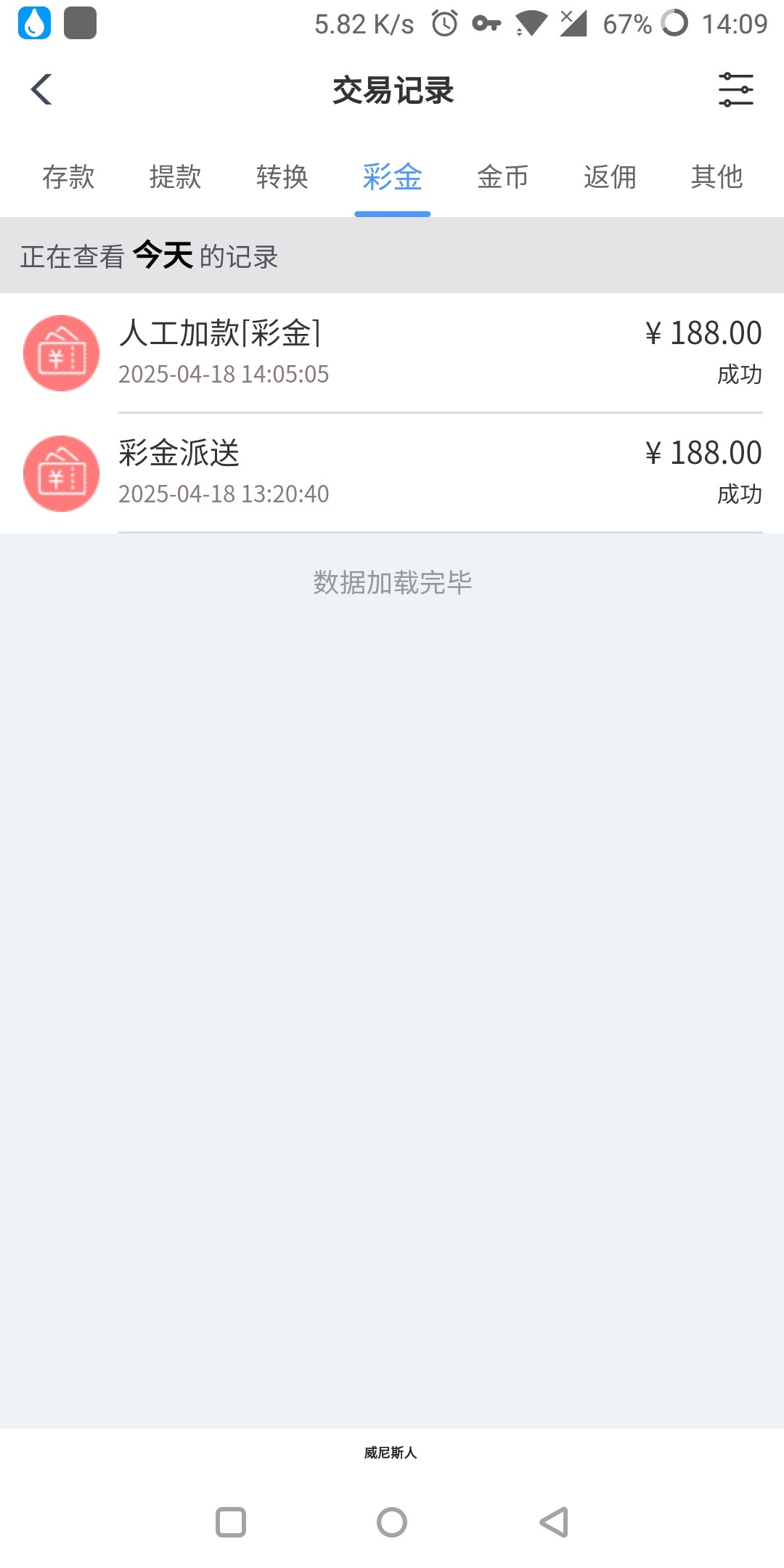This screenshot has height=1568, width=784.
Task: Select the 转换 tab
Action: (282, 177)
